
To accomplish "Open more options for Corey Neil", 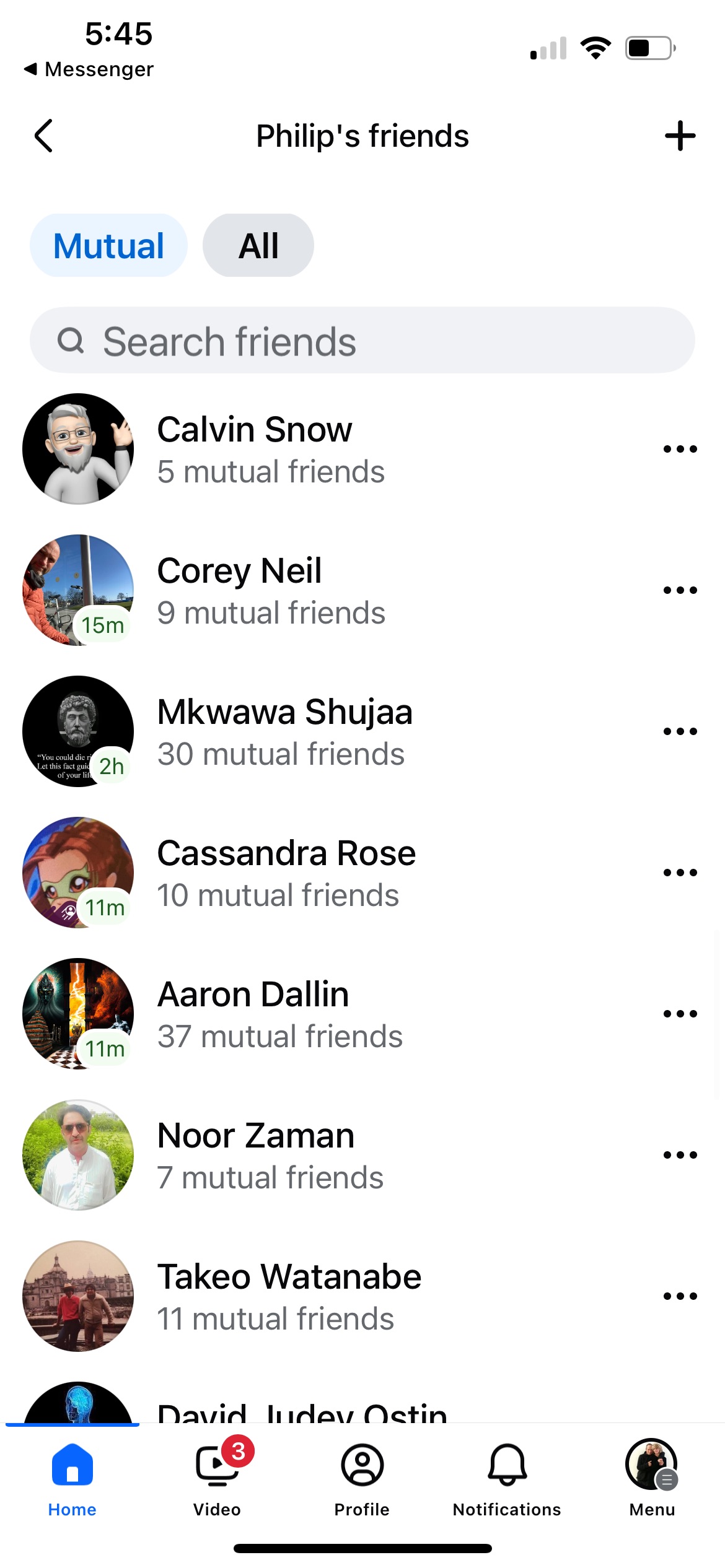I will pos(680,590).
